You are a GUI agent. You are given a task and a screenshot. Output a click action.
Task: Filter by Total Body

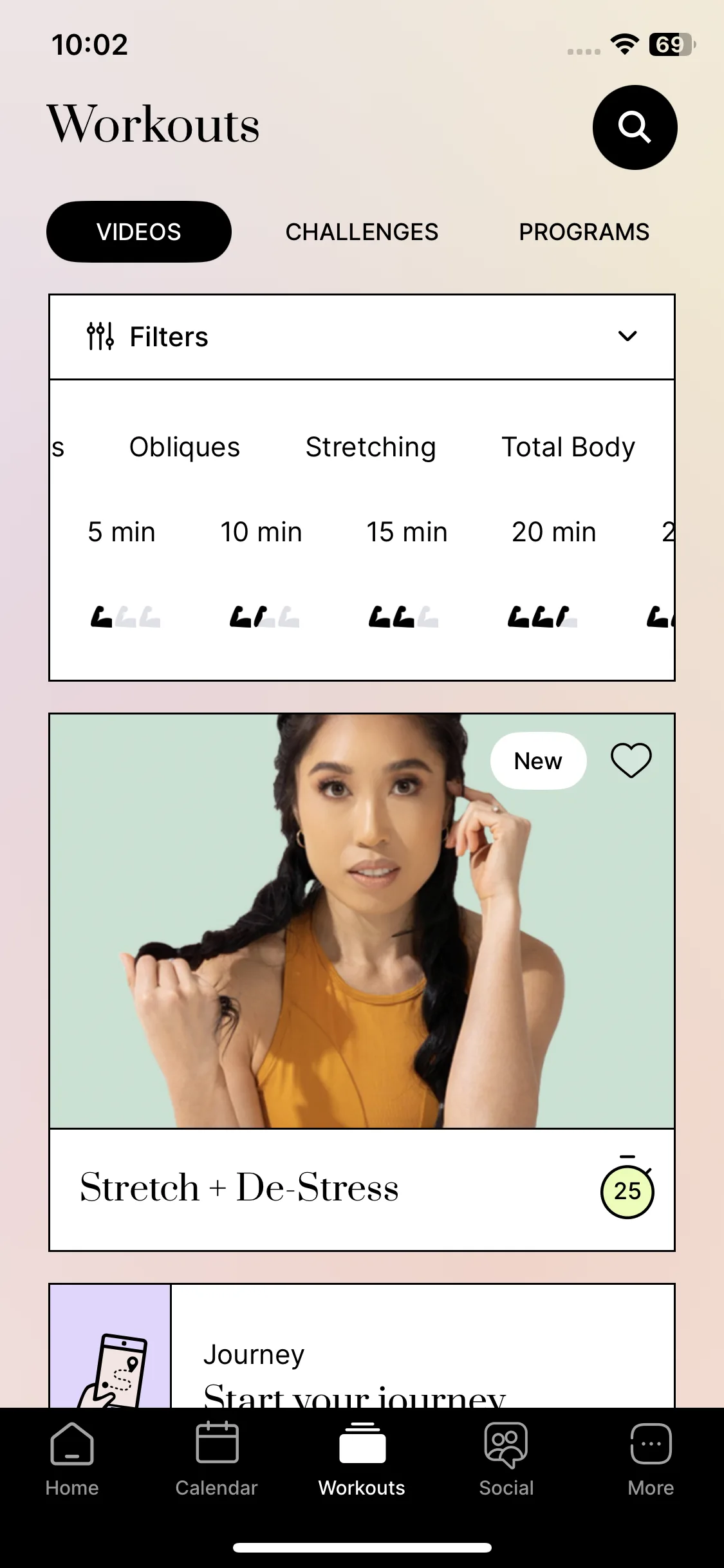568,447
